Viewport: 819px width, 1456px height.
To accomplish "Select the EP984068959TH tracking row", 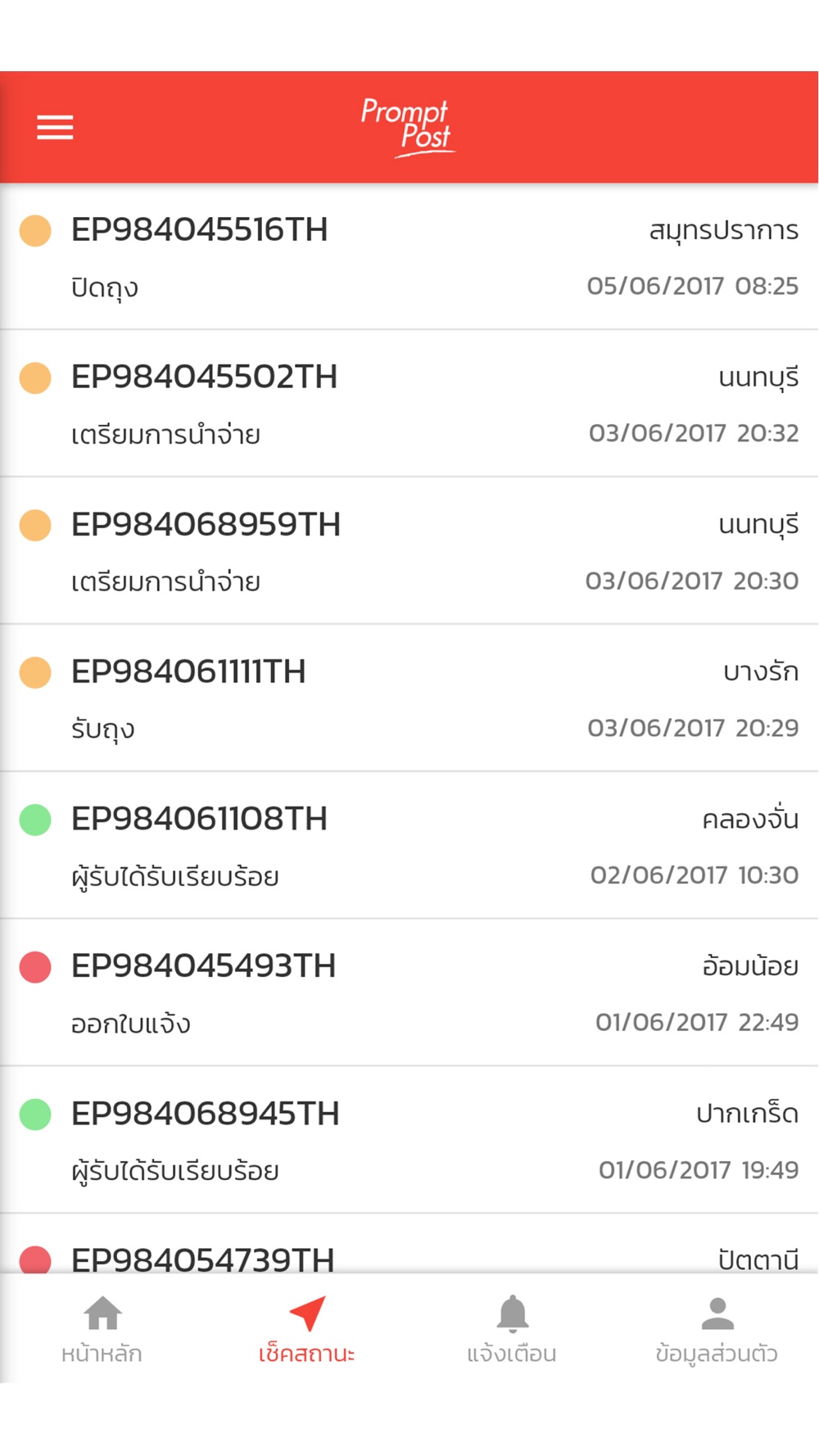I will tap(409, 551).
